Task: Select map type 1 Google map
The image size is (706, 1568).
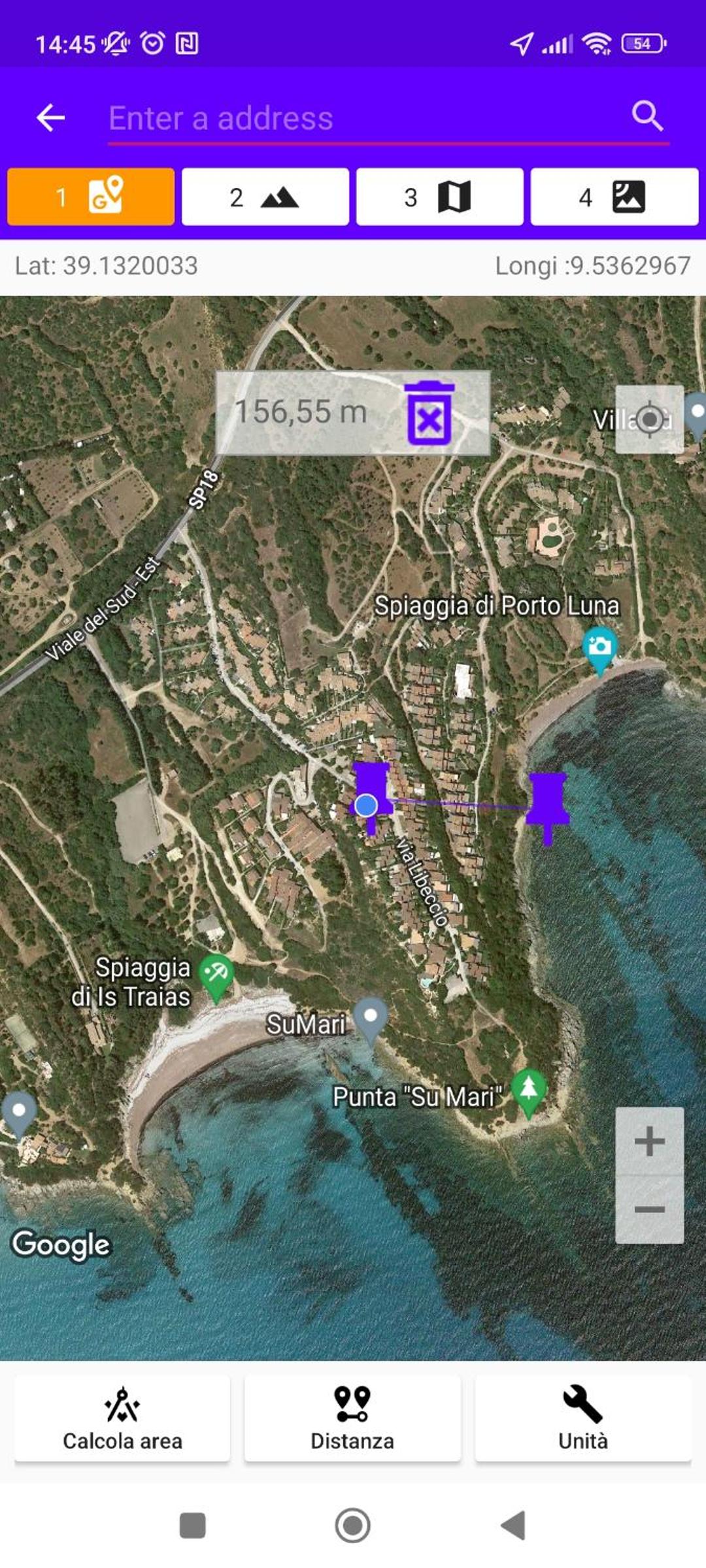Action: [x=91, y=197]
